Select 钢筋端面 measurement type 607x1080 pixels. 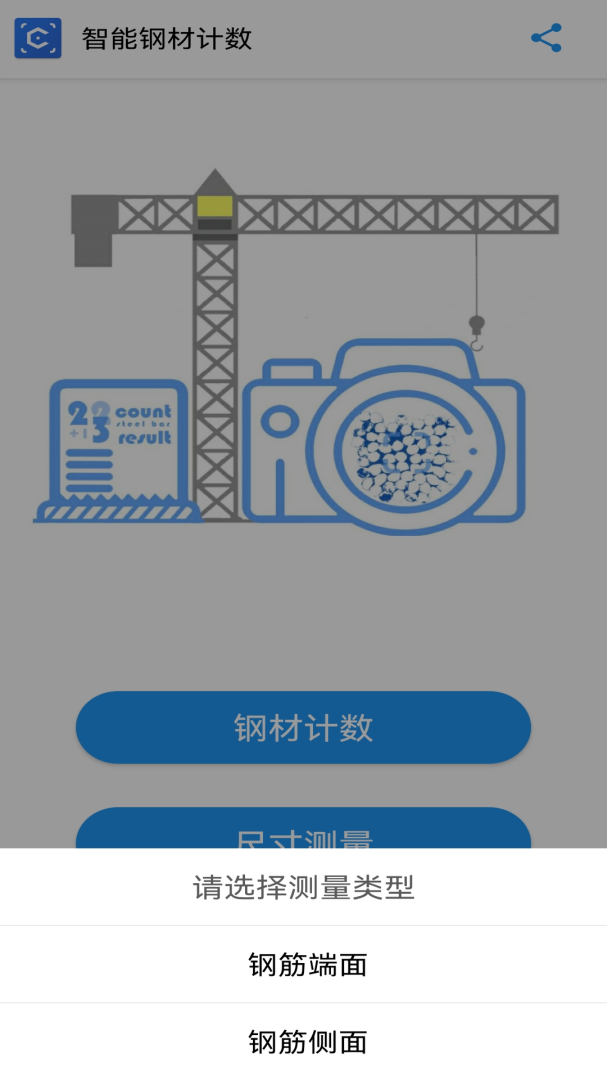tap(303, 964)
